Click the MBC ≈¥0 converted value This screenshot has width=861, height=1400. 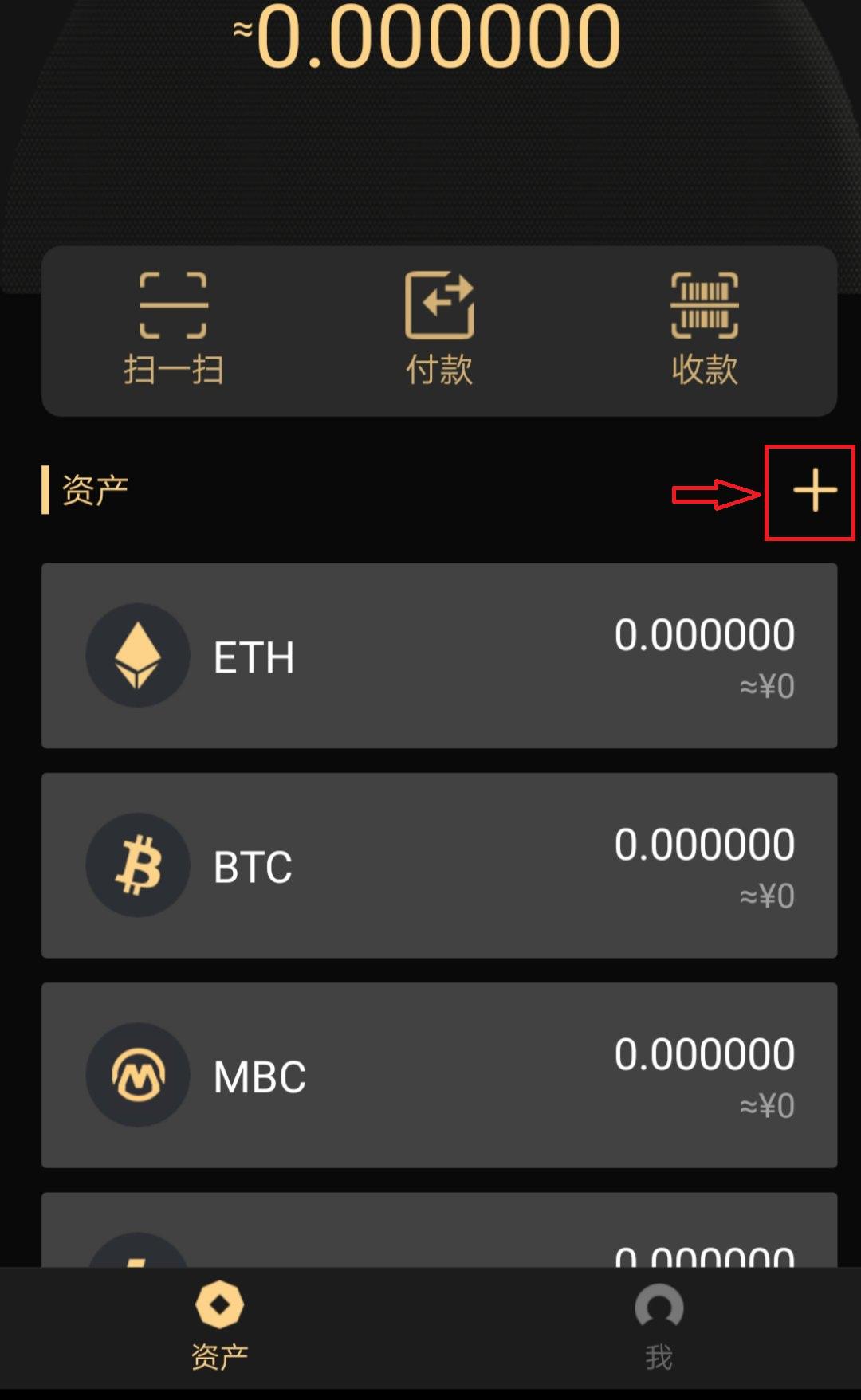[765, 1104]
